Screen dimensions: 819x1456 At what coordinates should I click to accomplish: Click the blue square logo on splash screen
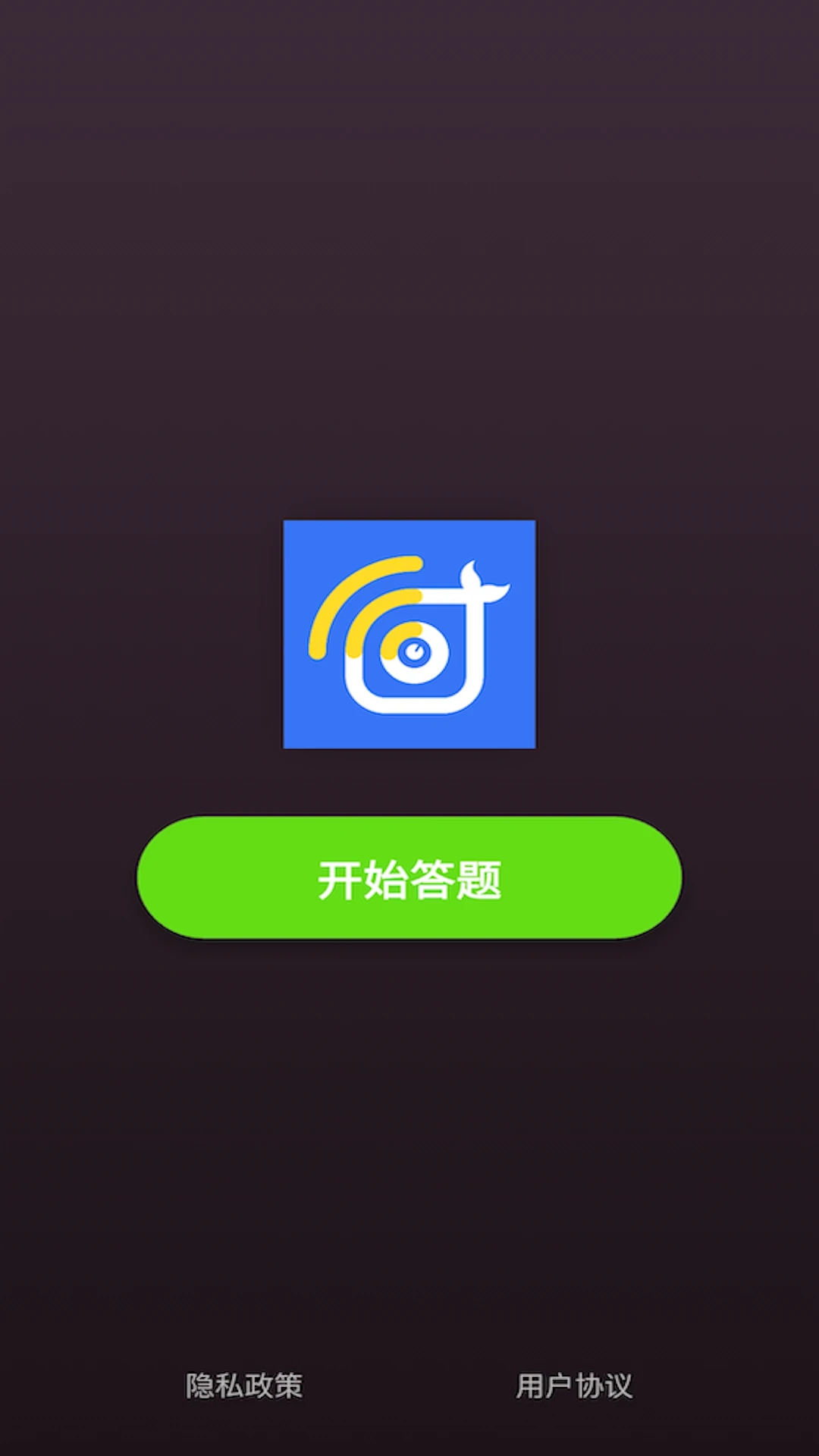click(409, 635)
